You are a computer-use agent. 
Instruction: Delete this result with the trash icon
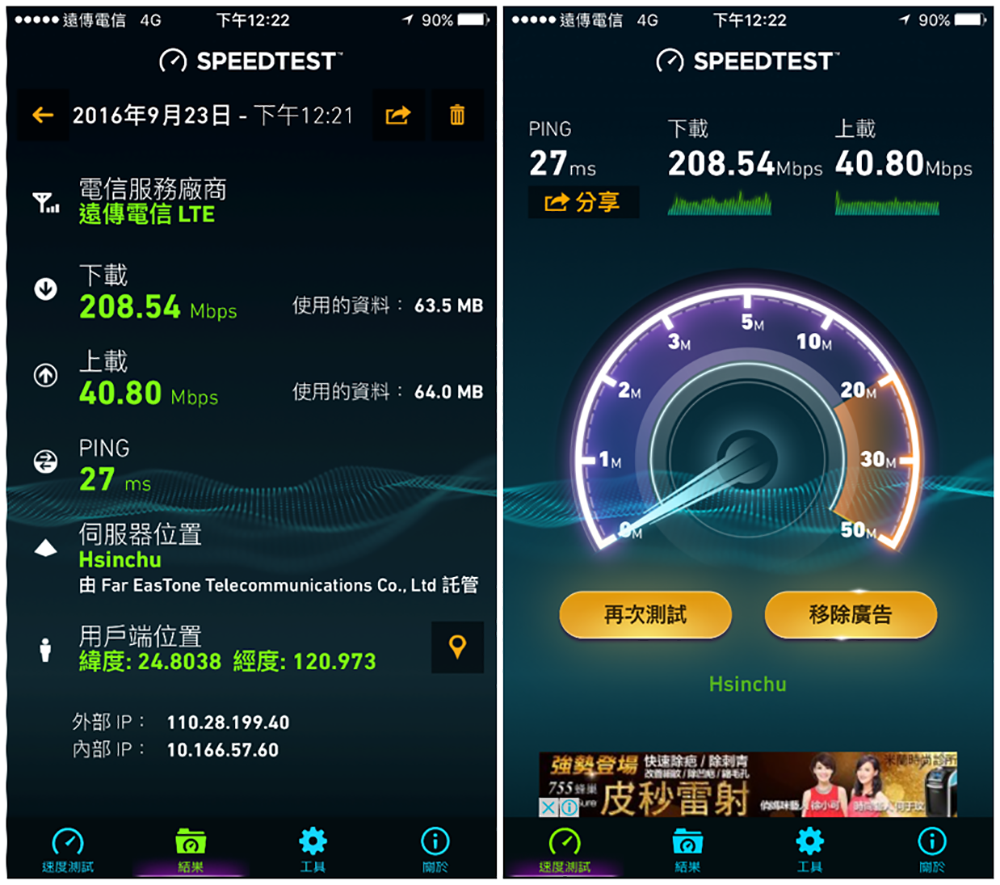pyautogui.click(x=457, y=116)
